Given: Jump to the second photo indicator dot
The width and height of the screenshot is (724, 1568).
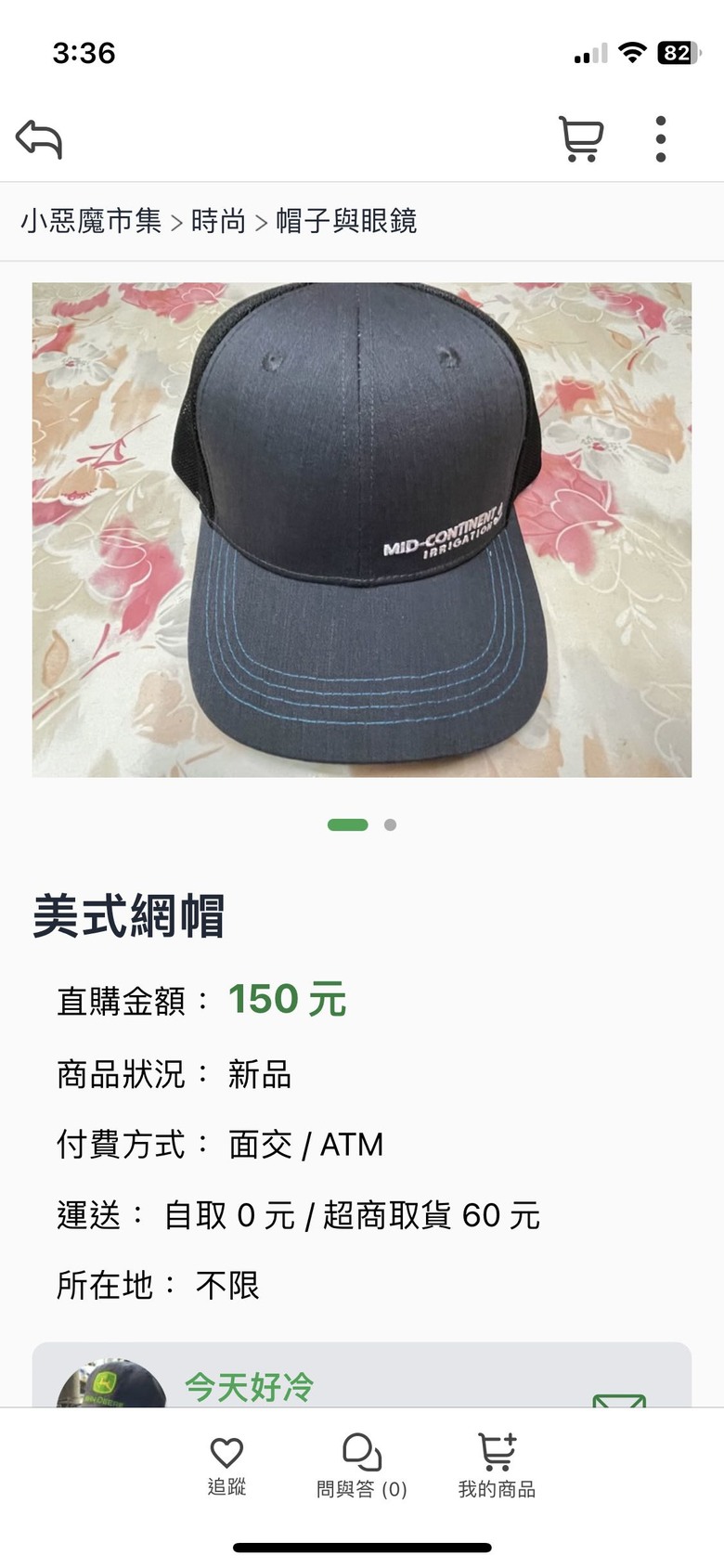Looking at the screenshot, I should 391,824.
